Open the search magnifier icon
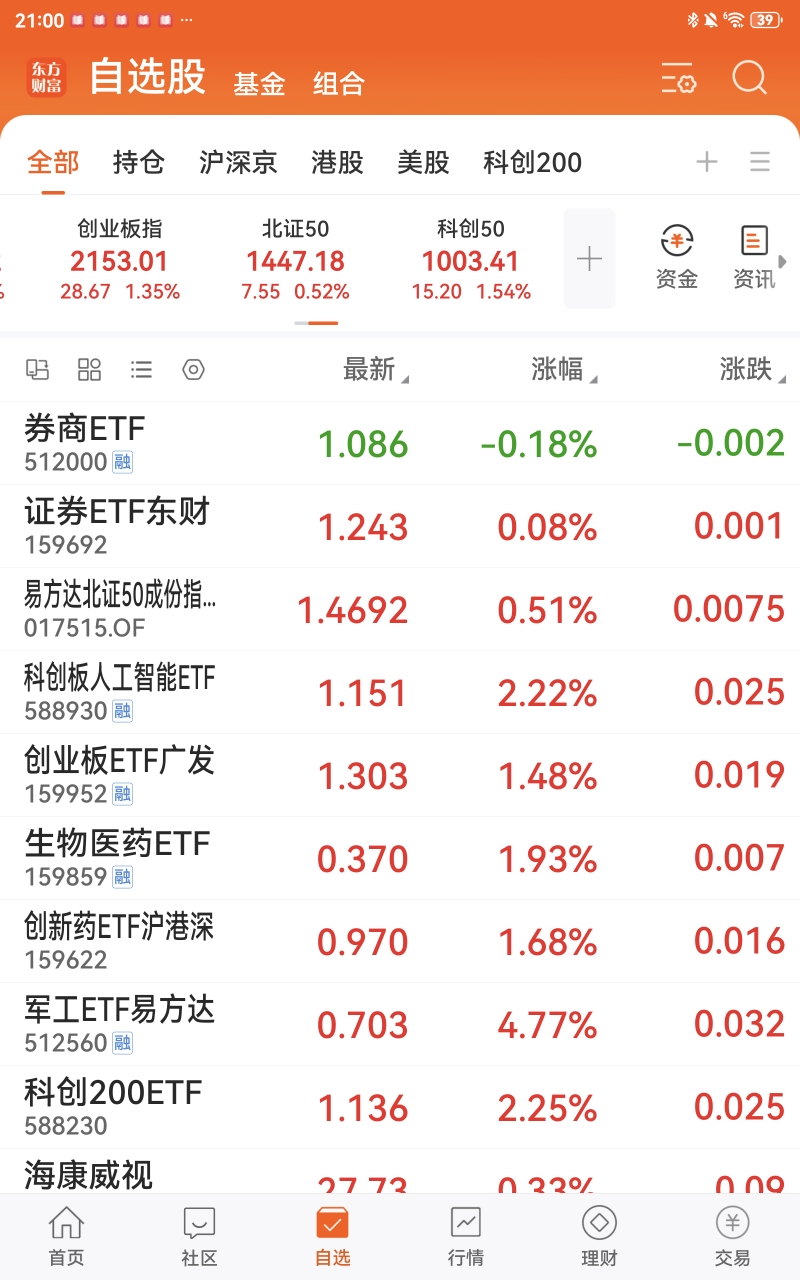Image resolution: width=800 pixels, height=1280 pixels. [749, 78]
